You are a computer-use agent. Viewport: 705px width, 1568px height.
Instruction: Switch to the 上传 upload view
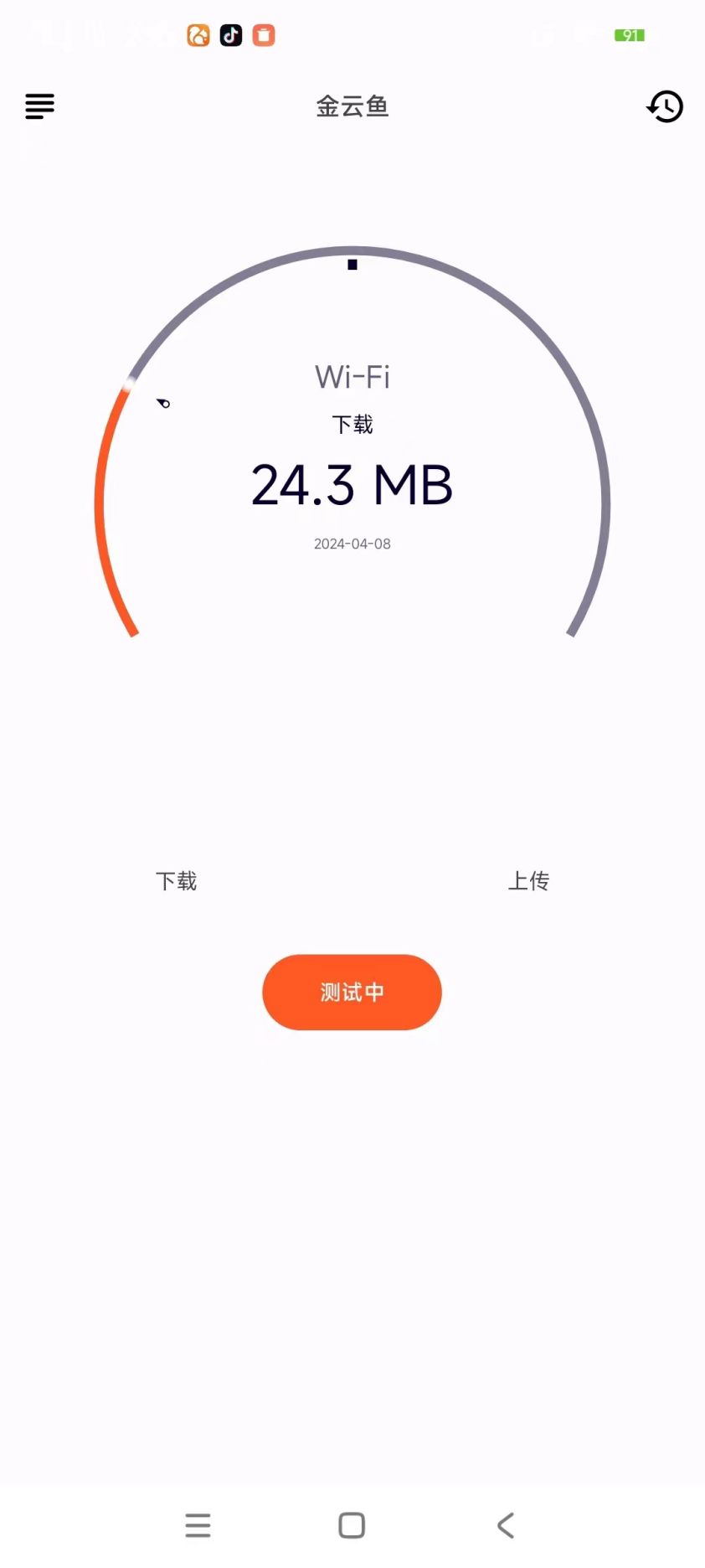[529, 880]
